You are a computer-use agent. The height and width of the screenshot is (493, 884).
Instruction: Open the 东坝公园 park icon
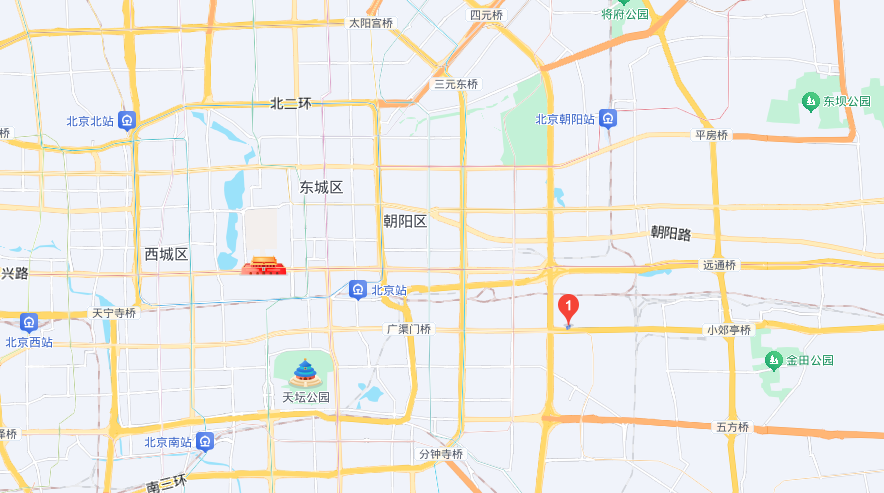click(810, 100)
